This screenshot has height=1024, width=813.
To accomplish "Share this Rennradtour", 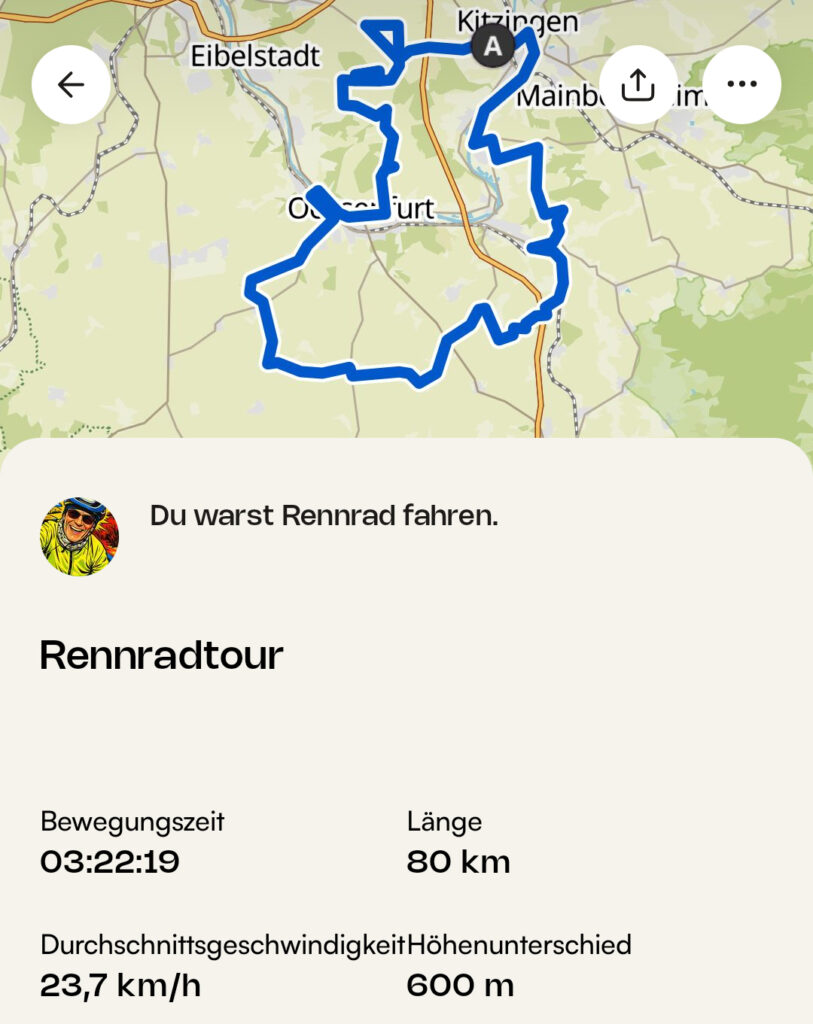I will [x=638, y=85].
